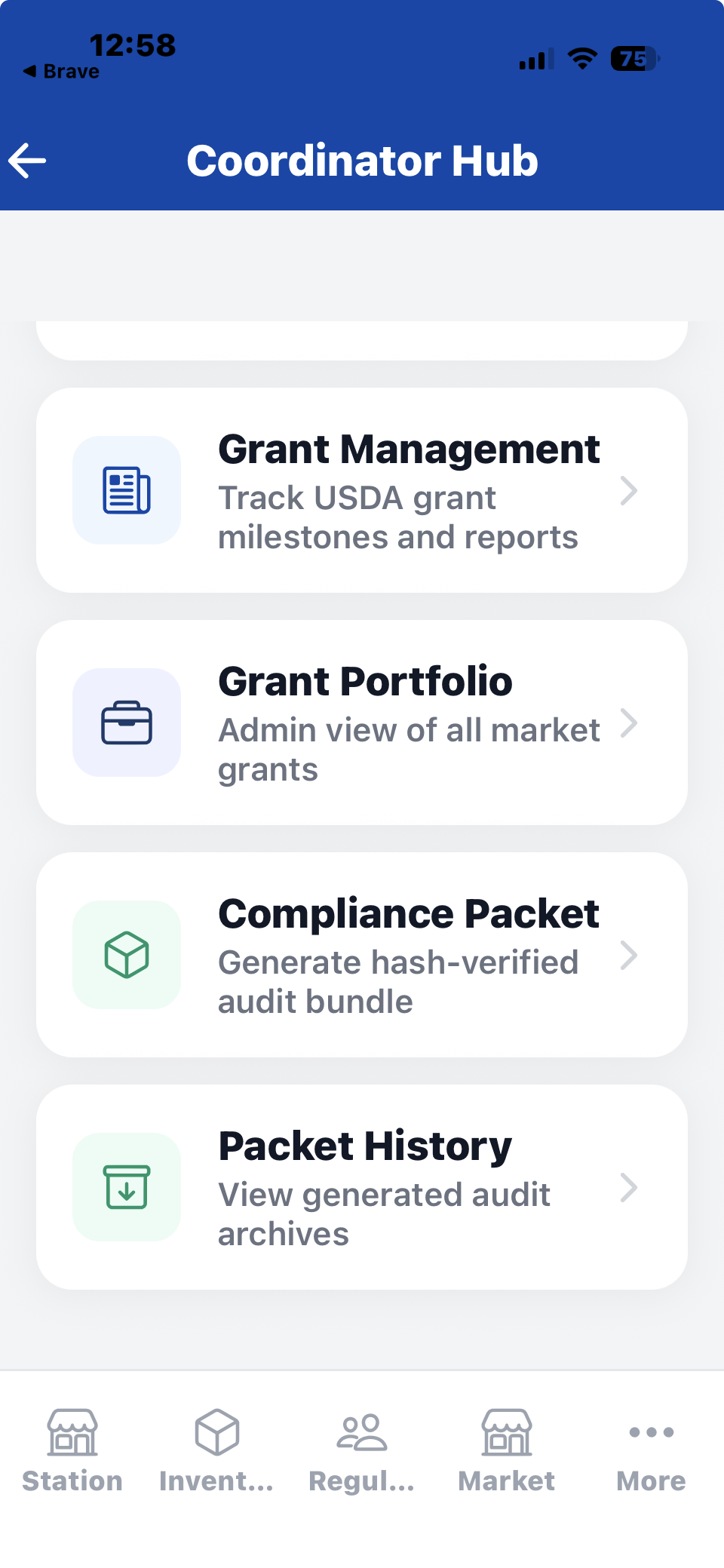Tap the battery indicator in the status bar
724x1568 pixels.
tap(637, 59)
